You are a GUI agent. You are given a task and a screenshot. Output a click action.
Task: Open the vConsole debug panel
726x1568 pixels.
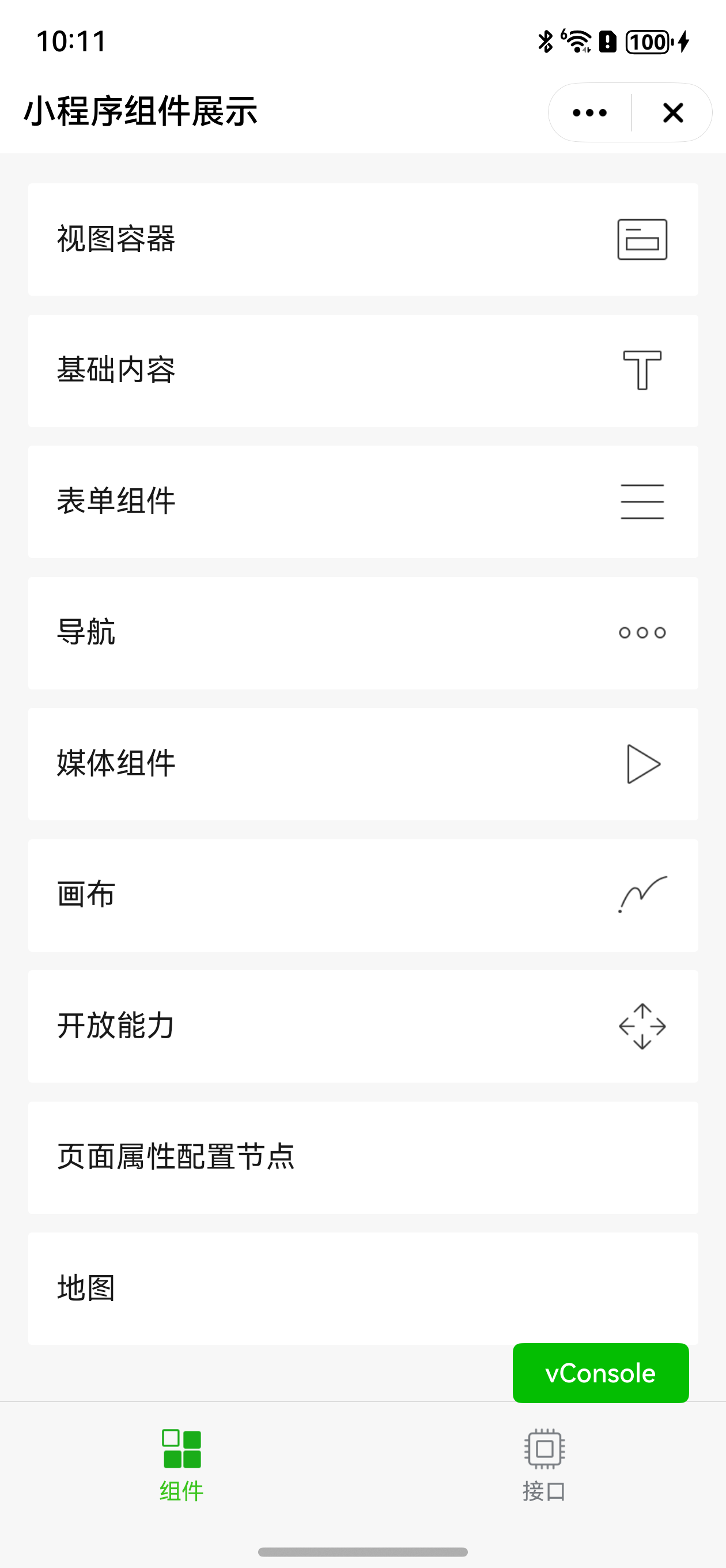(600, 1373)
